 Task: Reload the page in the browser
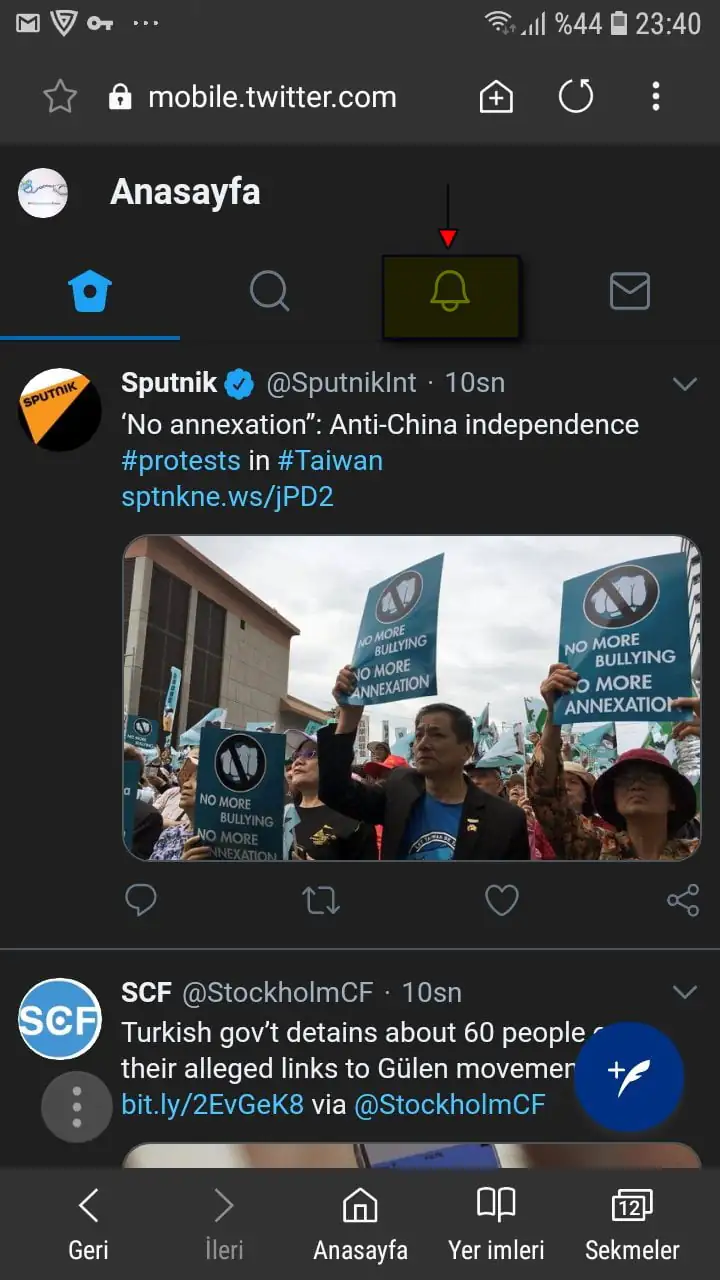coord(575,97)
